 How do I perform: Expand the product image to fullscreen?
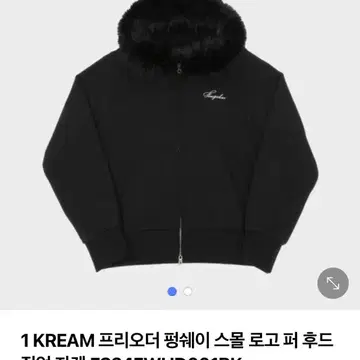(333, 283)
